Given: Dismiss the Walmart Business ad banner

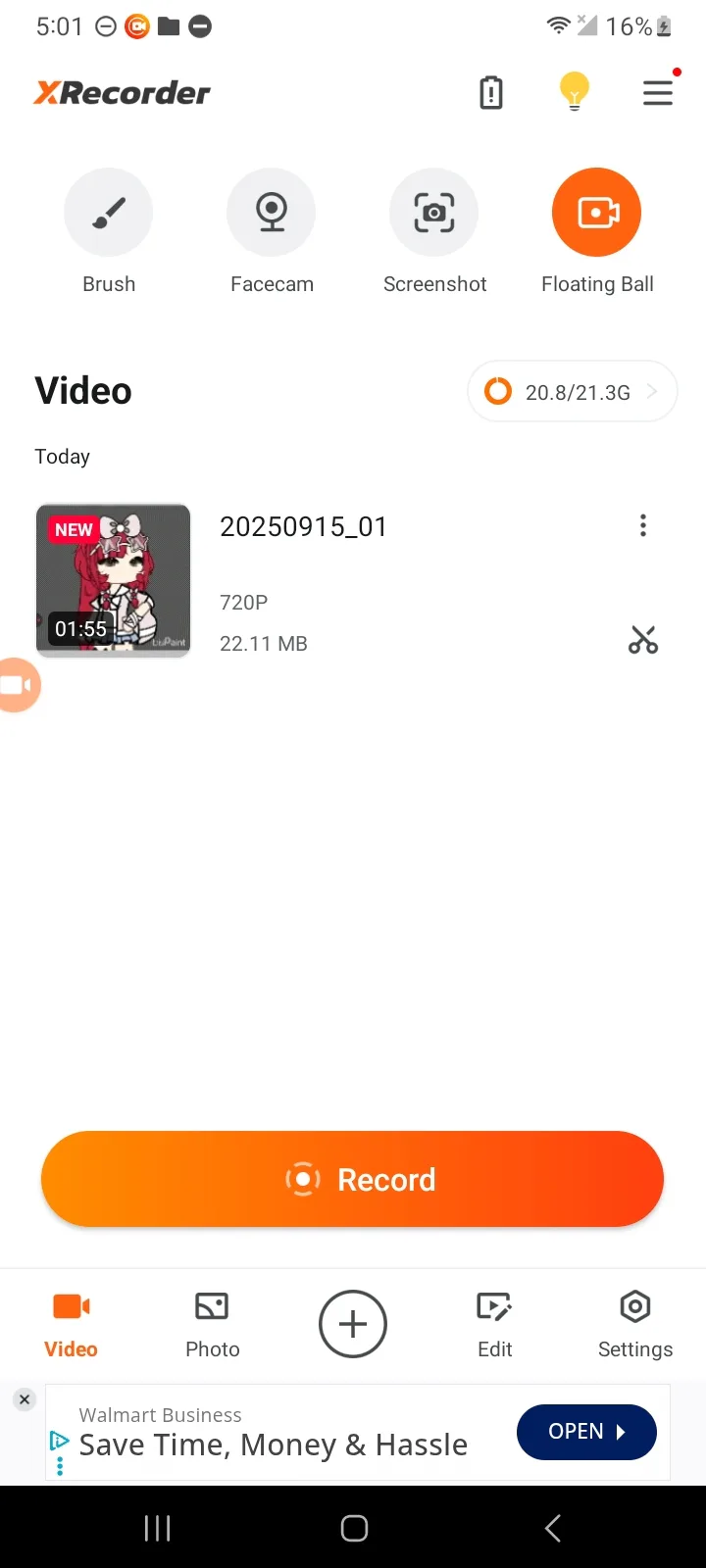Looking at the screenshot, I should click(x=25, y=1399).
